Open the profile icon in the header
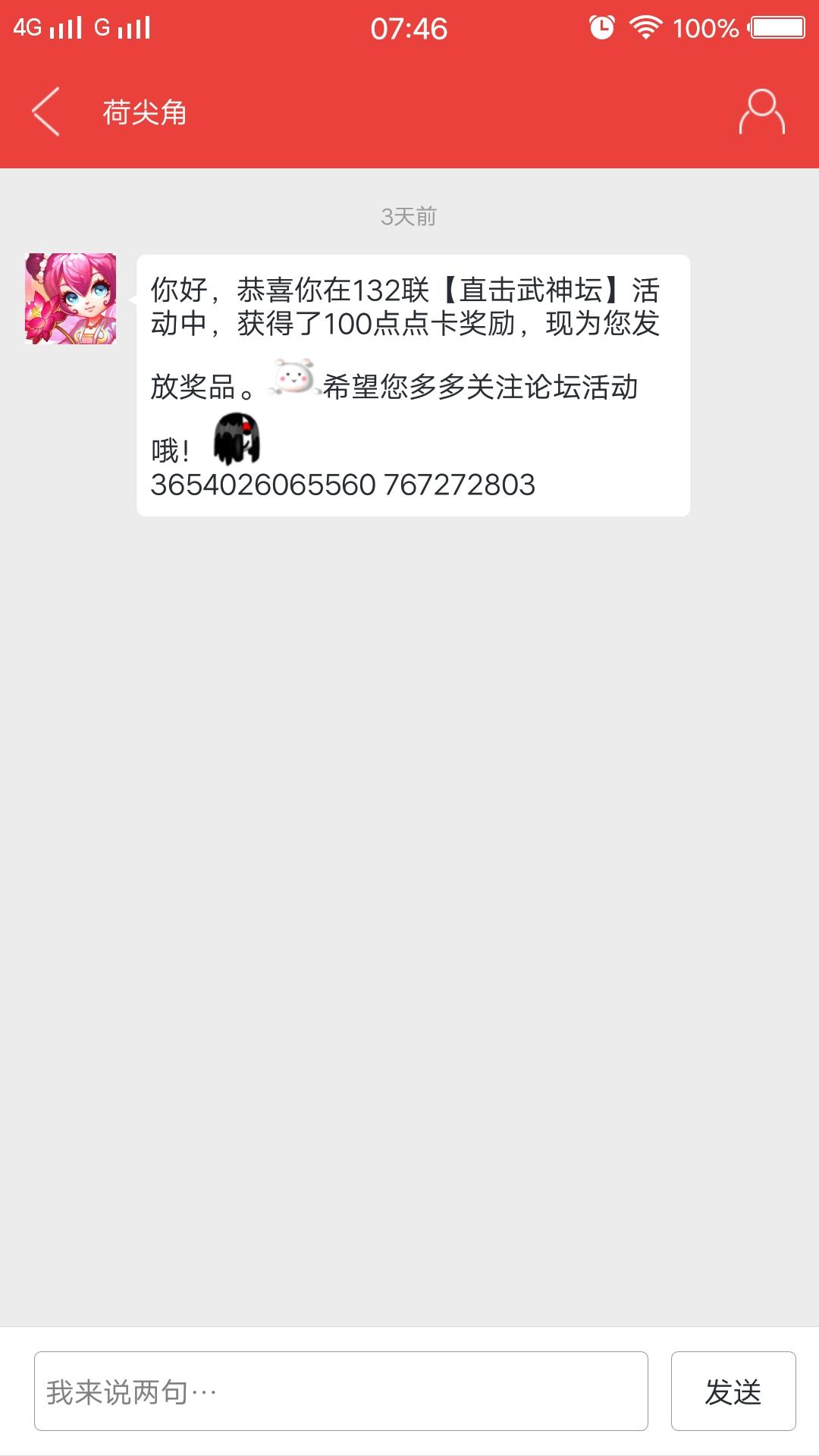This screenshot has width=819, height=1456. [761, 112]
